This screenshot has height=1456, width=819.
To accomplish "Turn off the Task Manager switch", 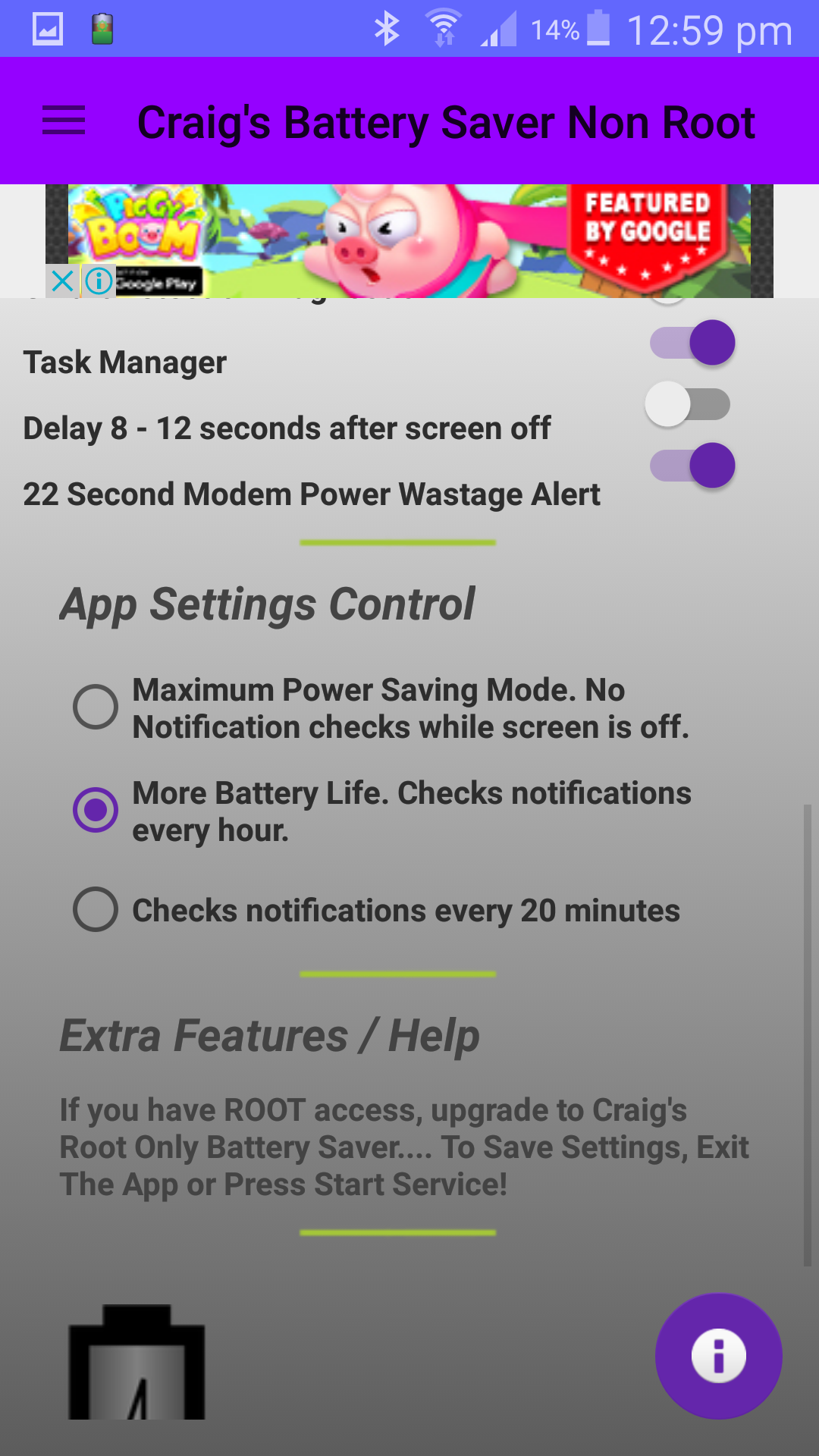I will pos(692,343).
